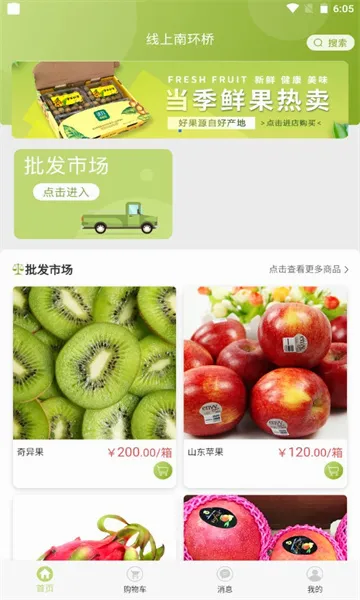
Task: Switch to the 首页 tab
Action: pyautogui.click(x=45, y=580)
